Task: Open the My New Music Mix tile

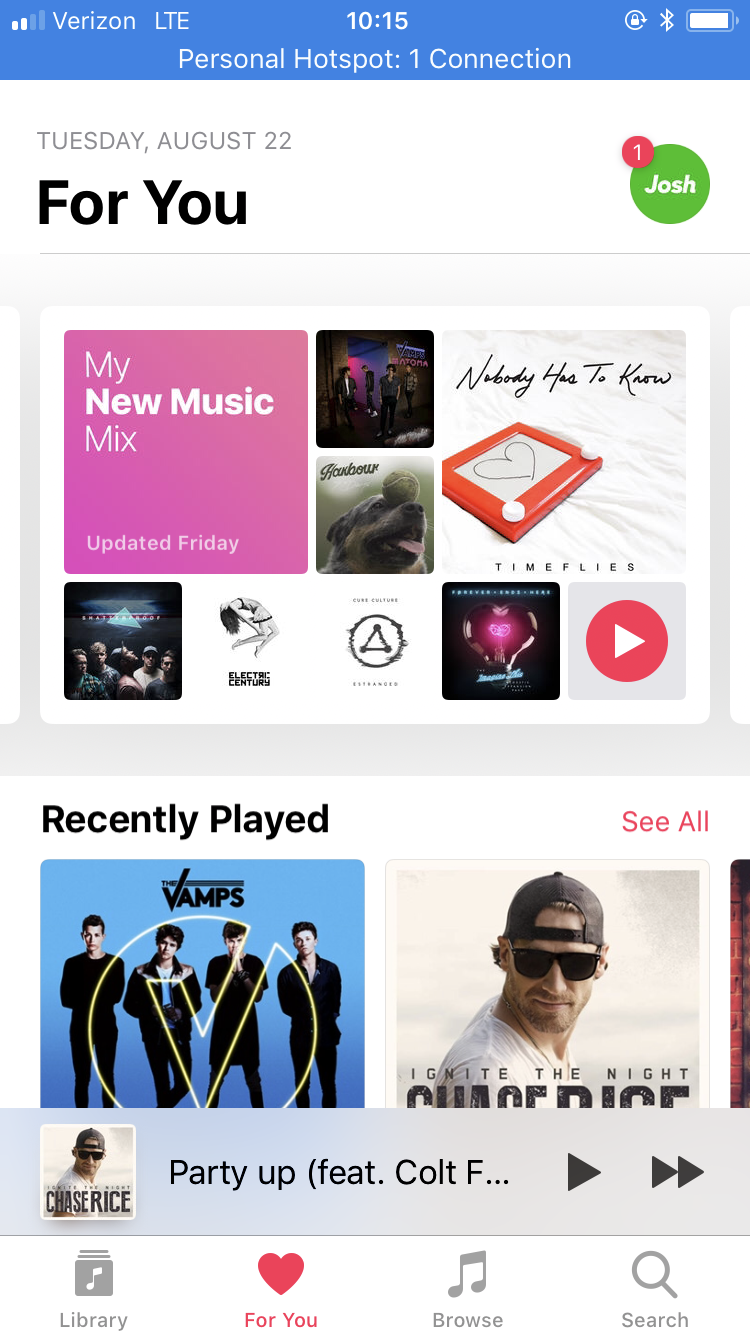Action: point(186,452)
